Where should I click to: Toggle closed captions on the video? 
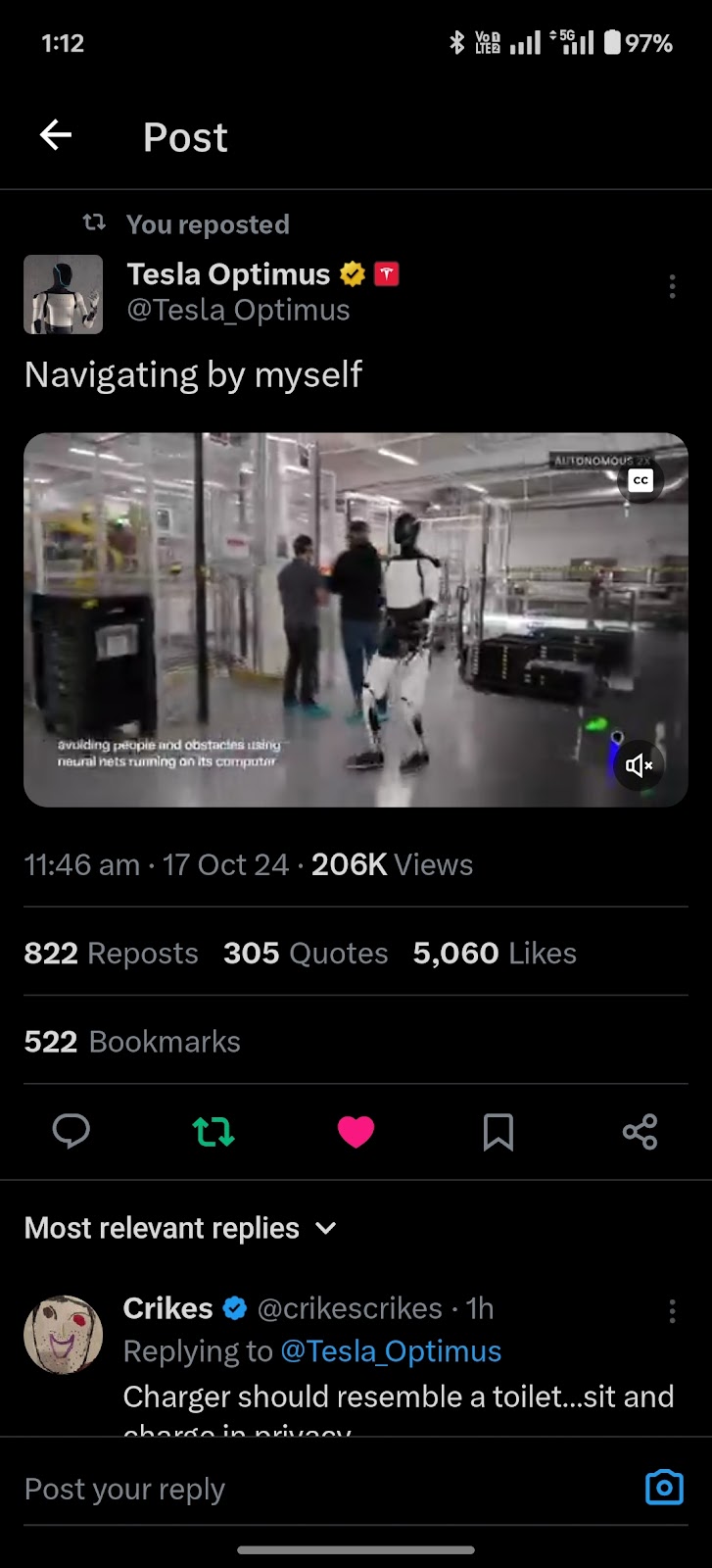[x=641, y=480]
